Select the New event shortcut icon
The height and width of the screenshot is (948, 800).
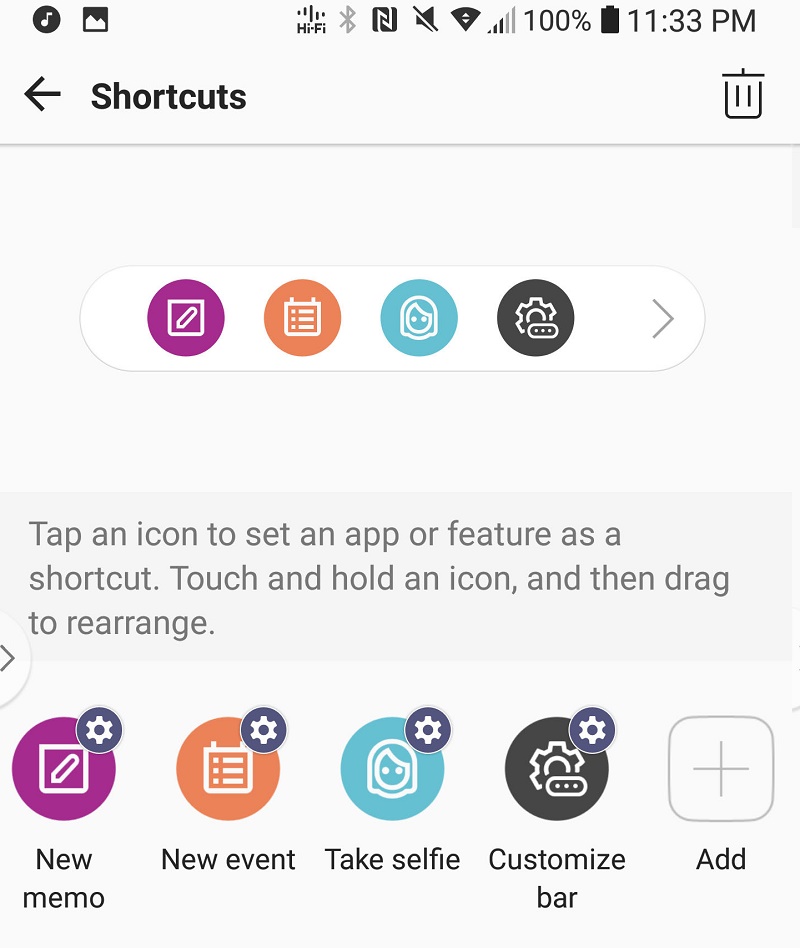[x=227, y=770]
